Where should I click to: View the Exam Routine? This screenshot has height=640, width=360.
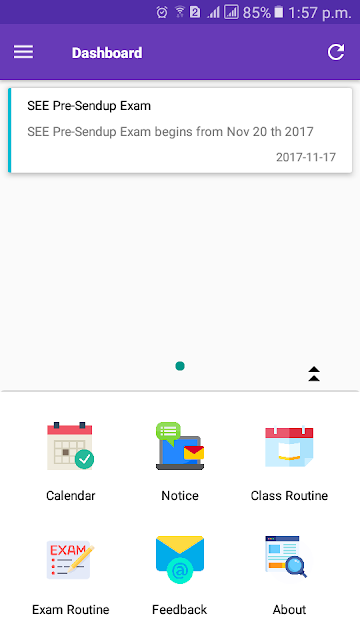point(70,576)
